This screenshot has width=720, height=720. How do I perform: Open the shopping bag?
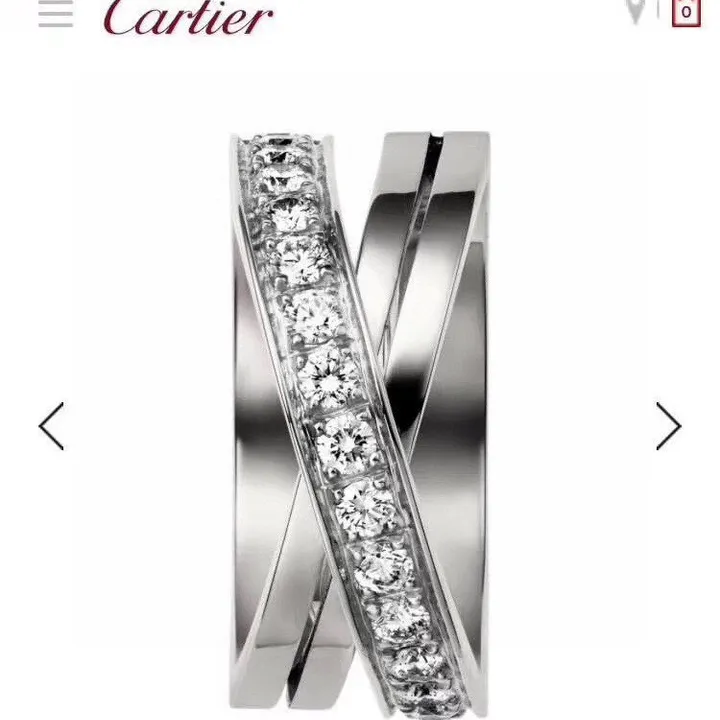coord(686,12)
